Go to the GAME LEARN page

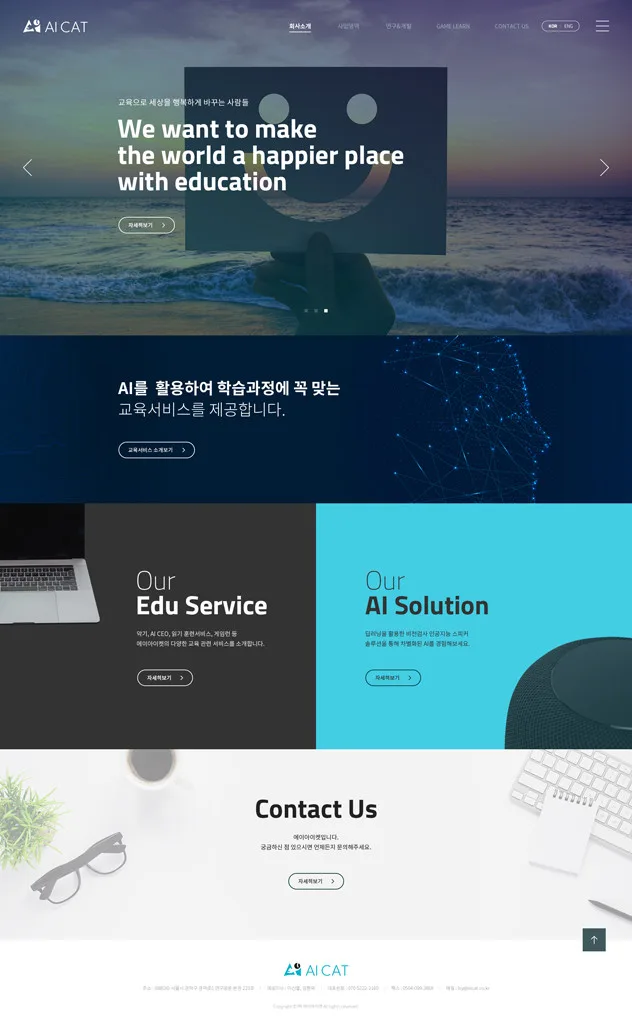pos(453,26)
